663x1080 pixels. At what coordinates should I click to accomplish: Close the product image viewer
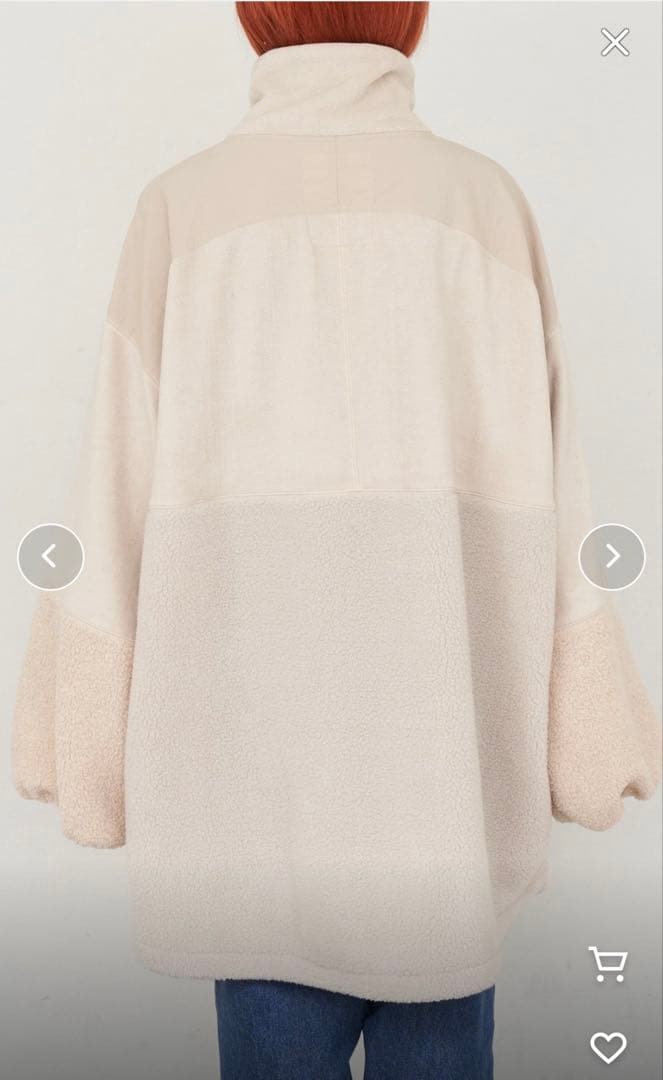coord(615,42)
